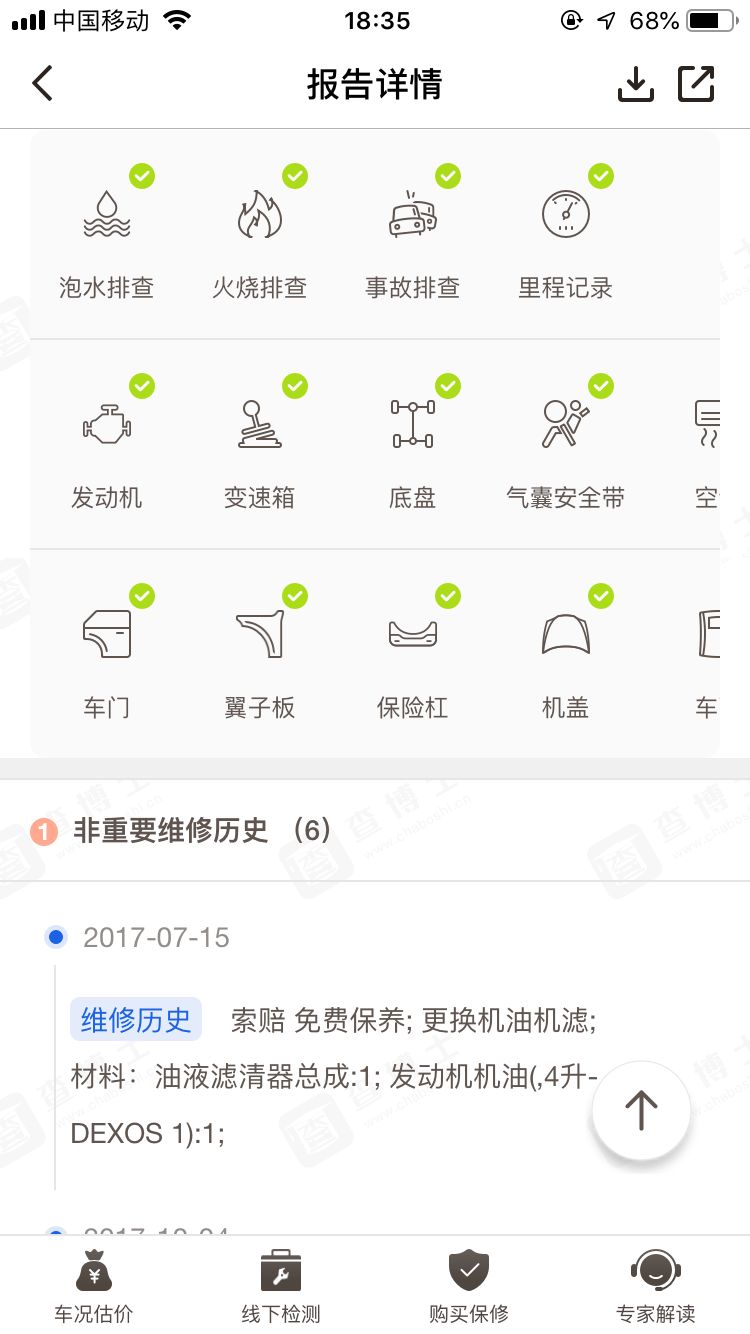Open the 维修历史 entry for 2017-07-15
This screenshot has width=750, height=1334.
point(136,1019)
